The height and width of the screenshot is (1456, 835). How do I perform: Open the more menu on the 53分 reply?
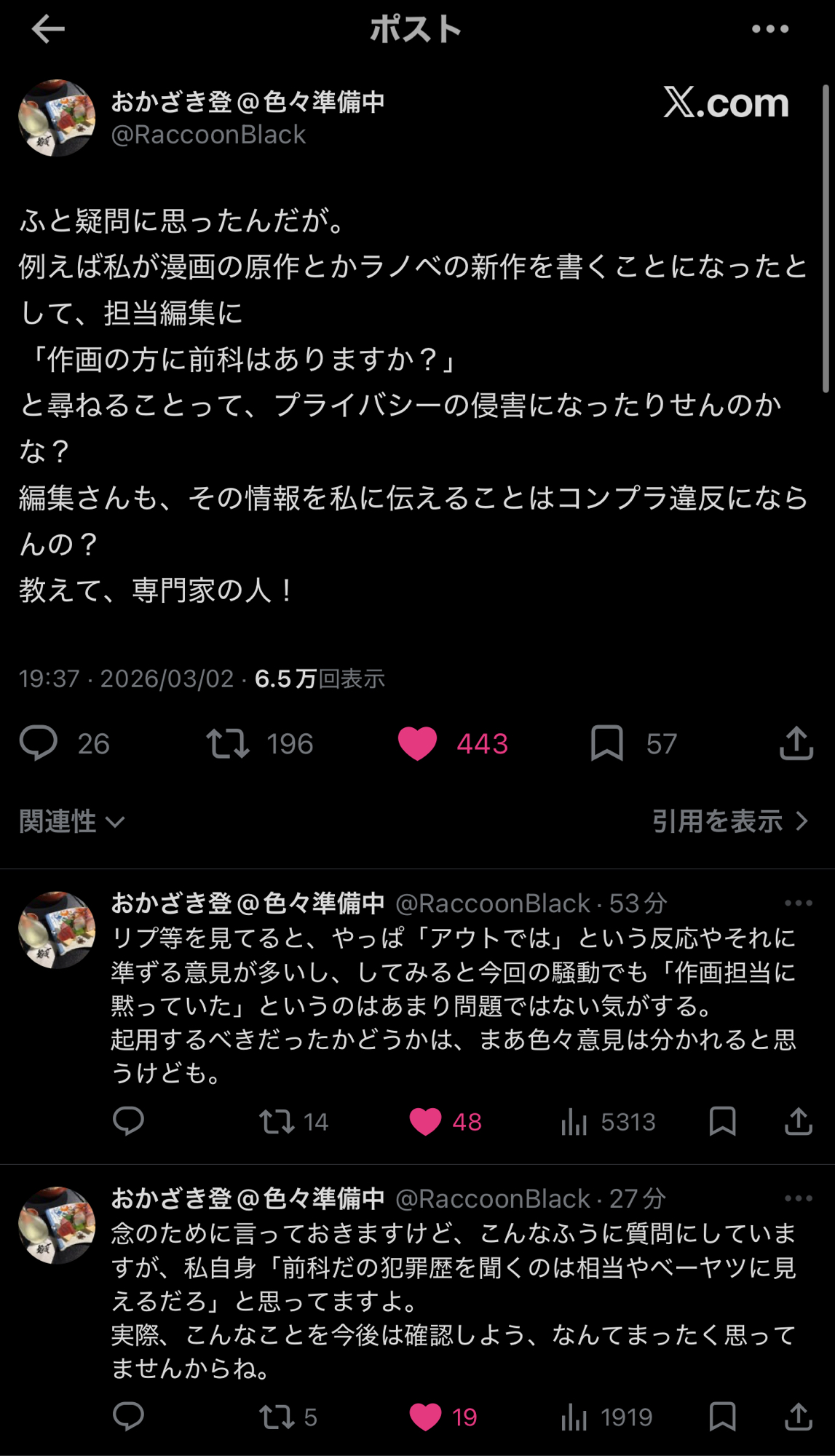pos(798,903)
